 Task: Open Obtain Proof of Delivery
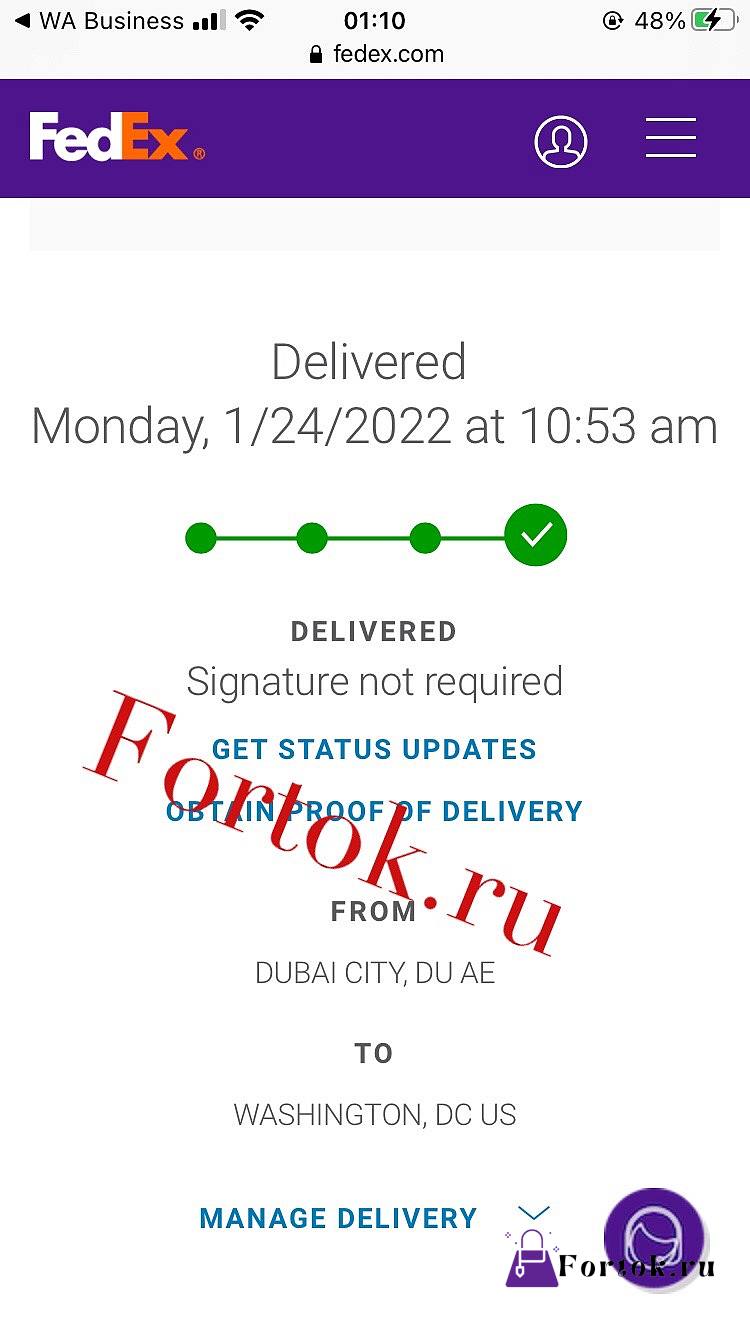coord(374,811)
